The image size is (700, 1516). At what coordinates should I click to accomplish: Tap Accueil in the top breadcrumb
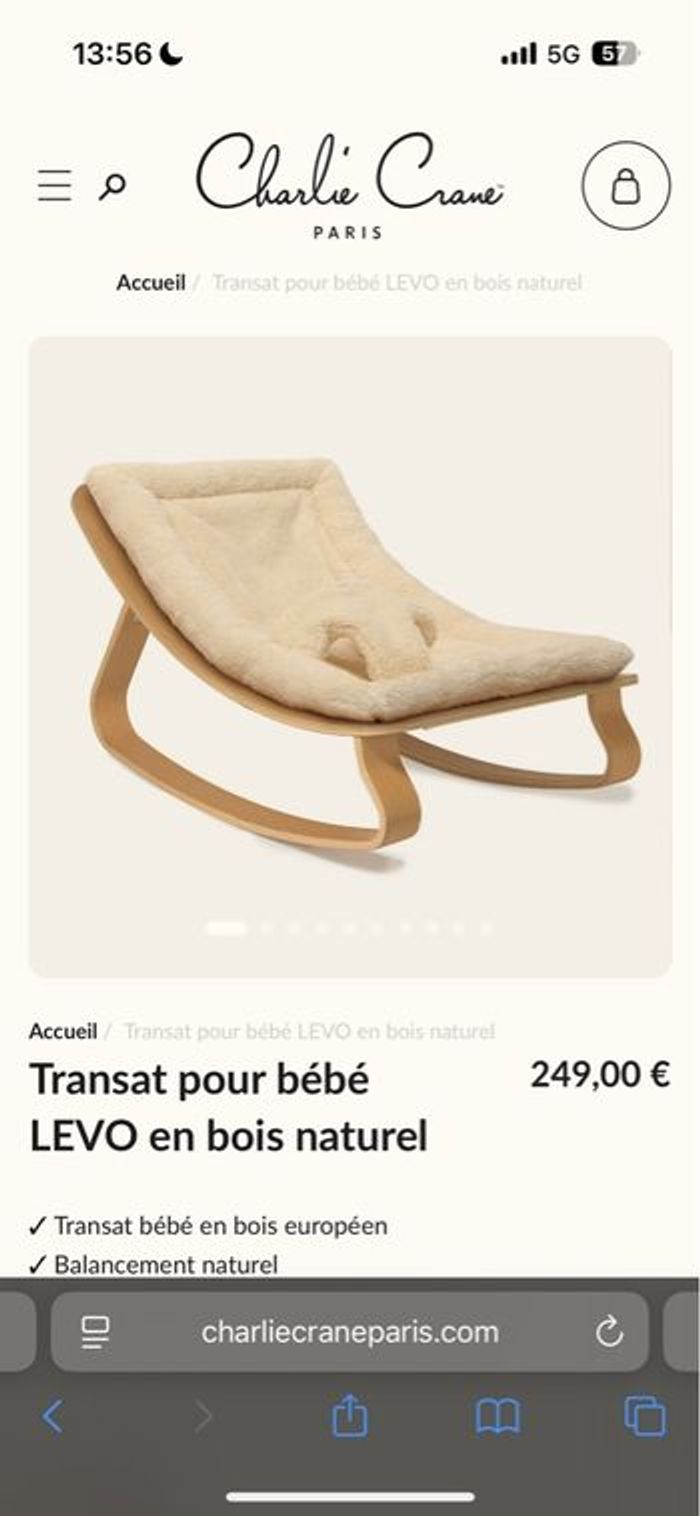pyautogui.click(x=151, y=282)
